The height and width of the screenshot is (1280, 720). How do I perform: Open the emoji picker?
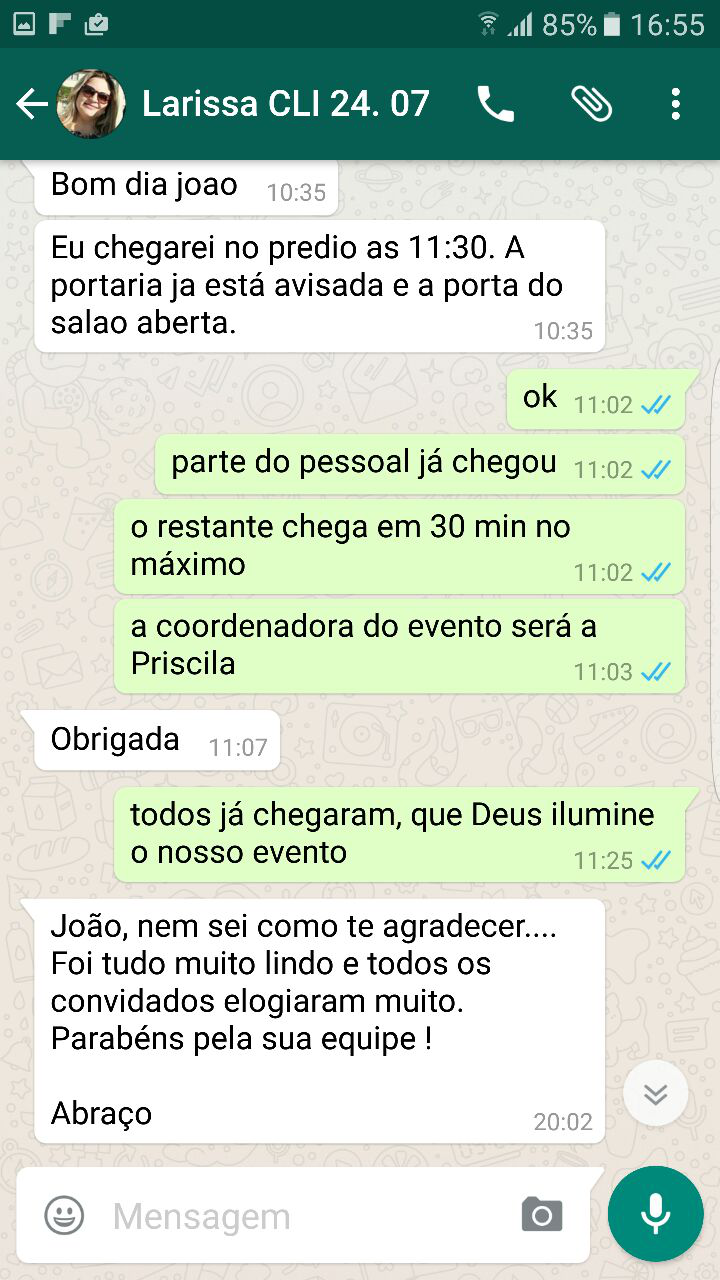64,1216
